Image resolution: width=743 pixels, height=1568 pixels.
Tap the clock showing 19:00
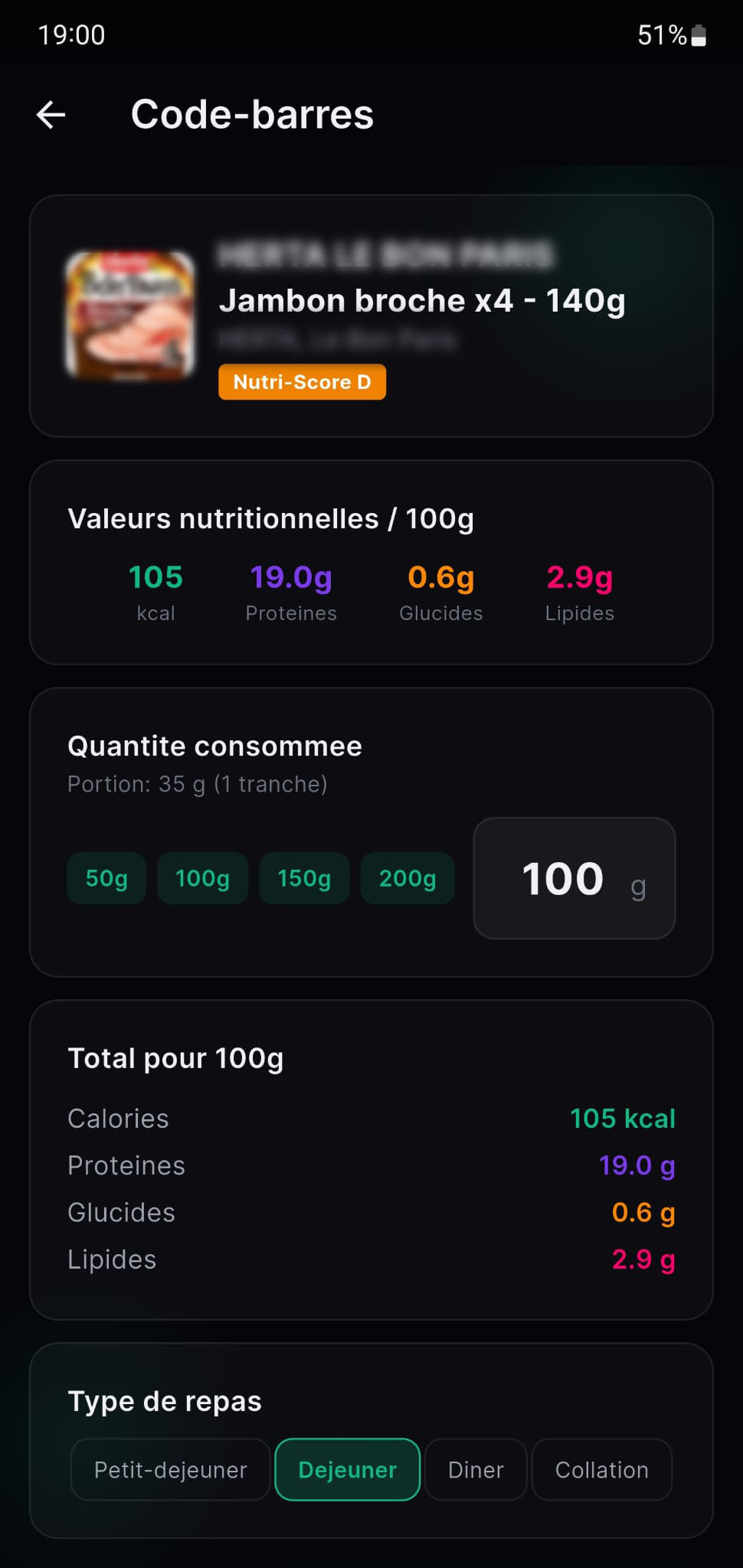pos(71,34)
